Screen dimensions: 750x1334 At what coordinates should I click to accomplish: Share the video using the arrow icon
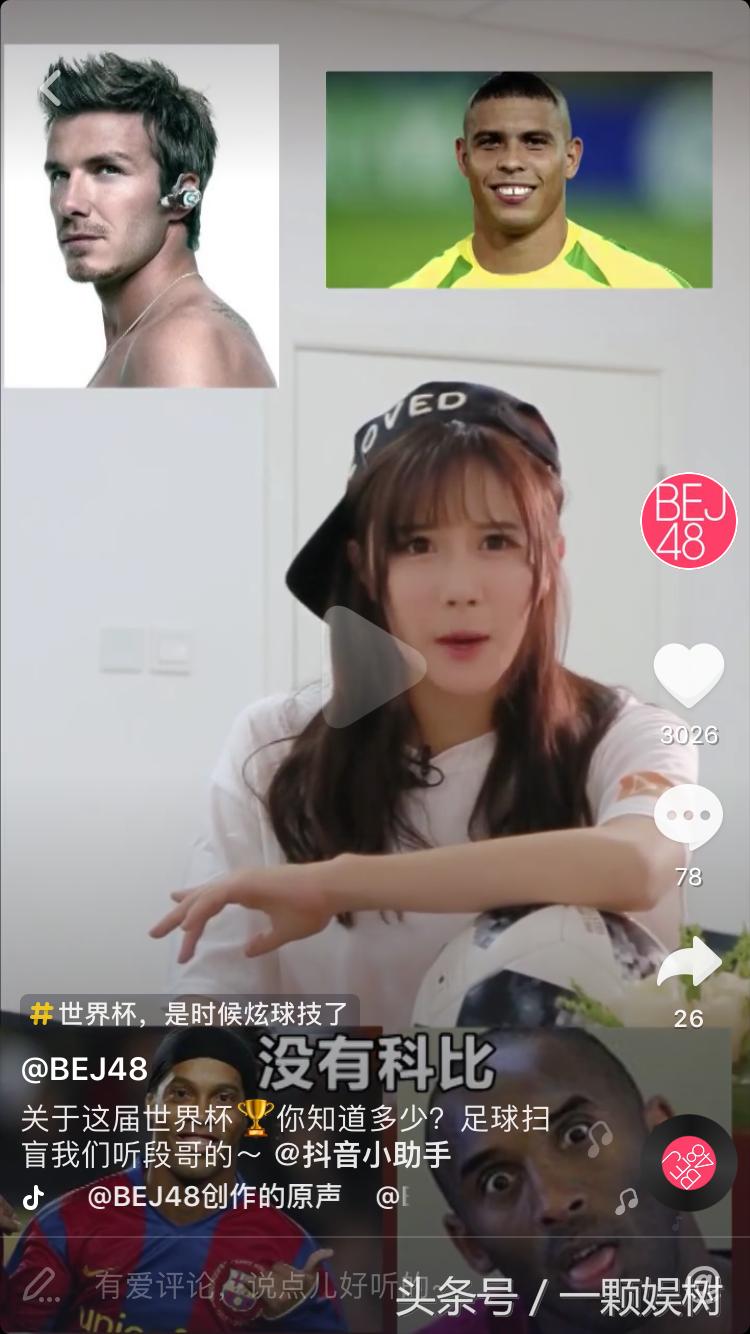coord(687,960)
